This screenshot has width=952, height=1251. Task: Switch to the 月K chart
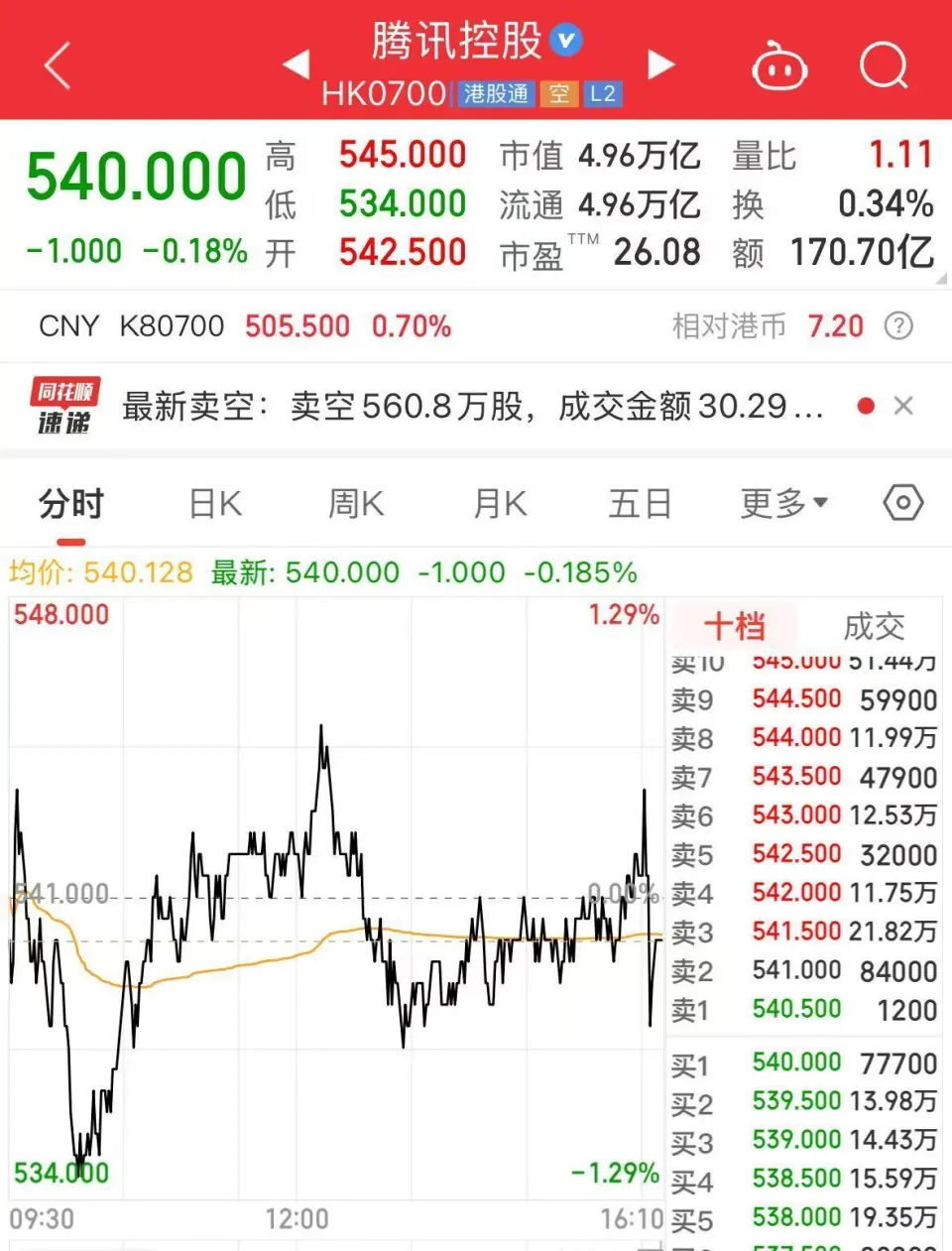500,504
